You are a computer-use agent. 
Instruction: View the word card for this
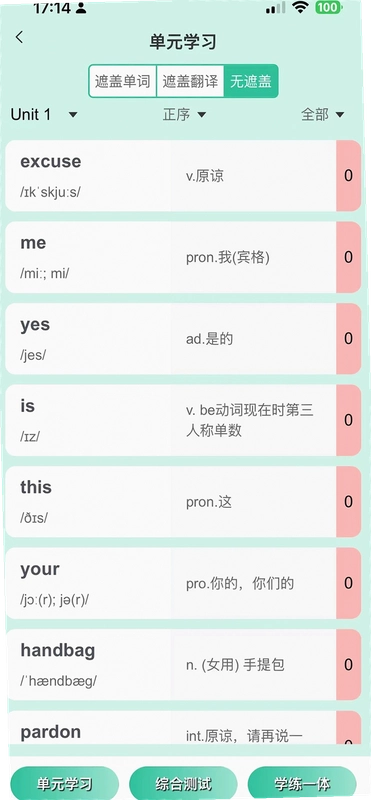[183, 502]
